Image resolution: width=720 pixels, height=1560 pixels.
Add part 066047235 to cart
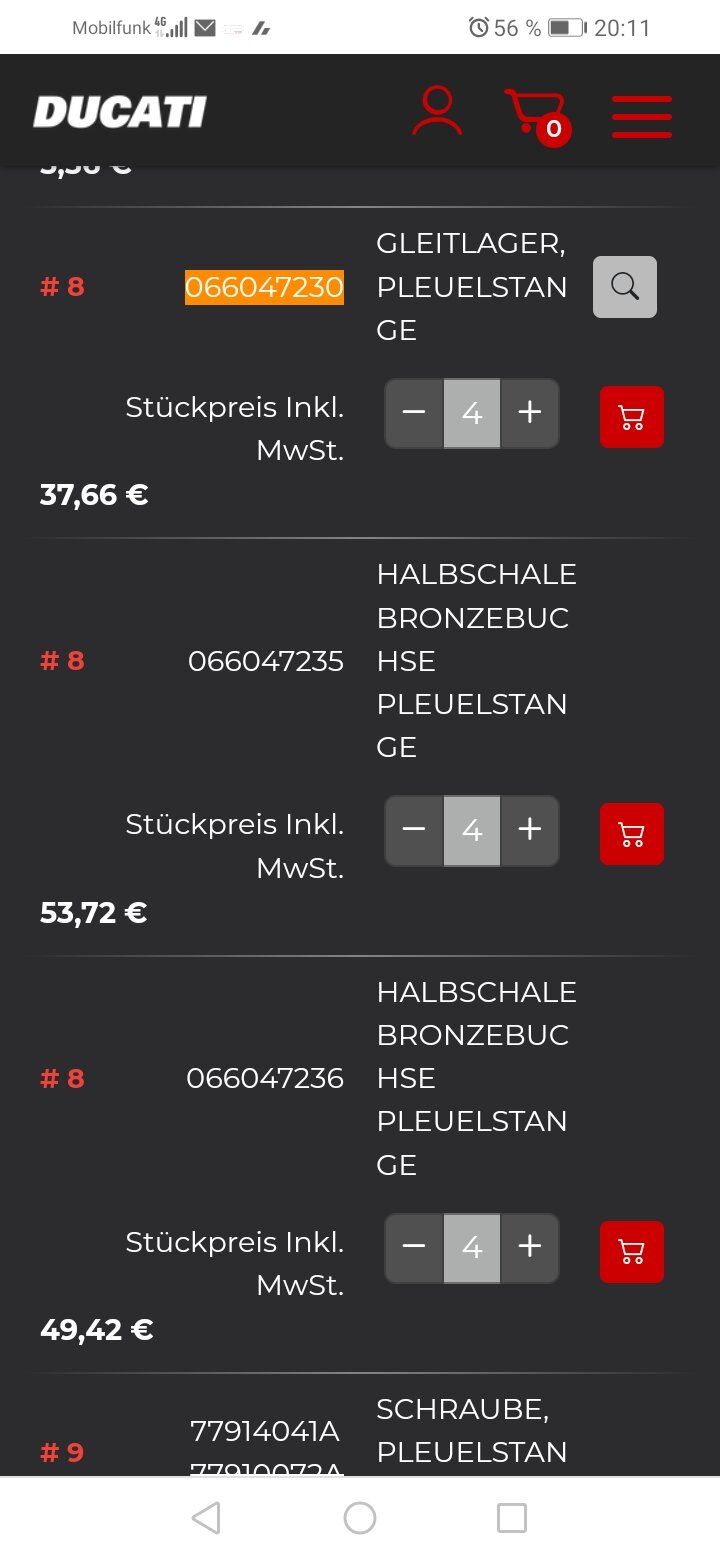pos(632,834)
